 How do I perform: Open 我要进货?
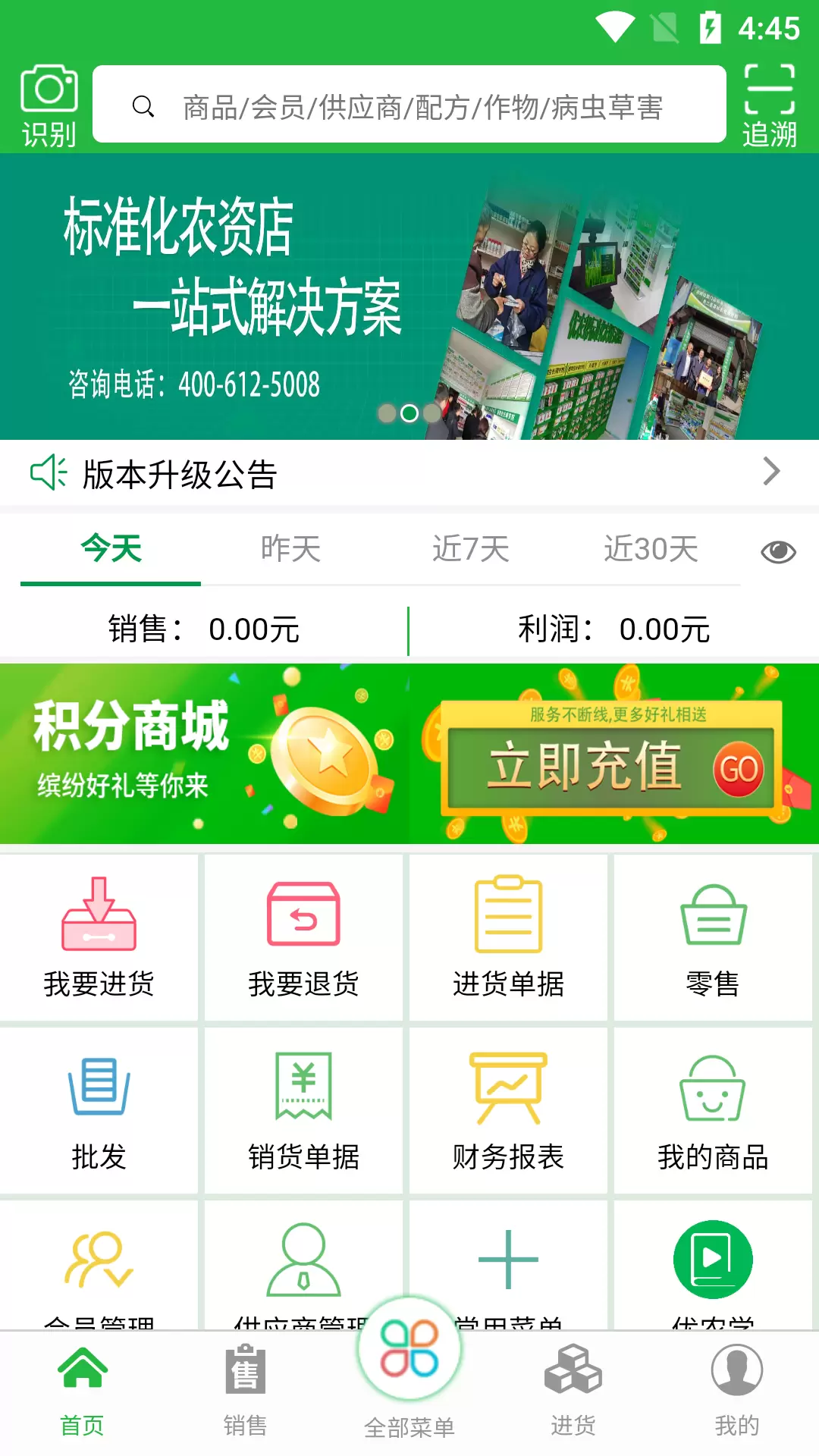tap(99, 937)
